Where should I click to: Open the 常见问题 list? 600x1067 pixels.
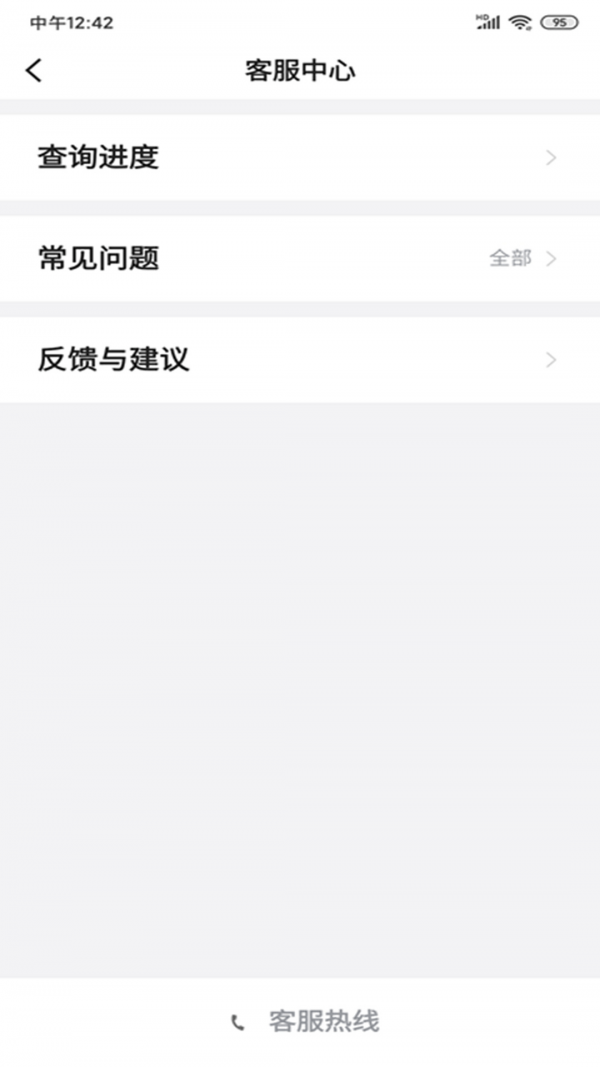pos(298,259)
